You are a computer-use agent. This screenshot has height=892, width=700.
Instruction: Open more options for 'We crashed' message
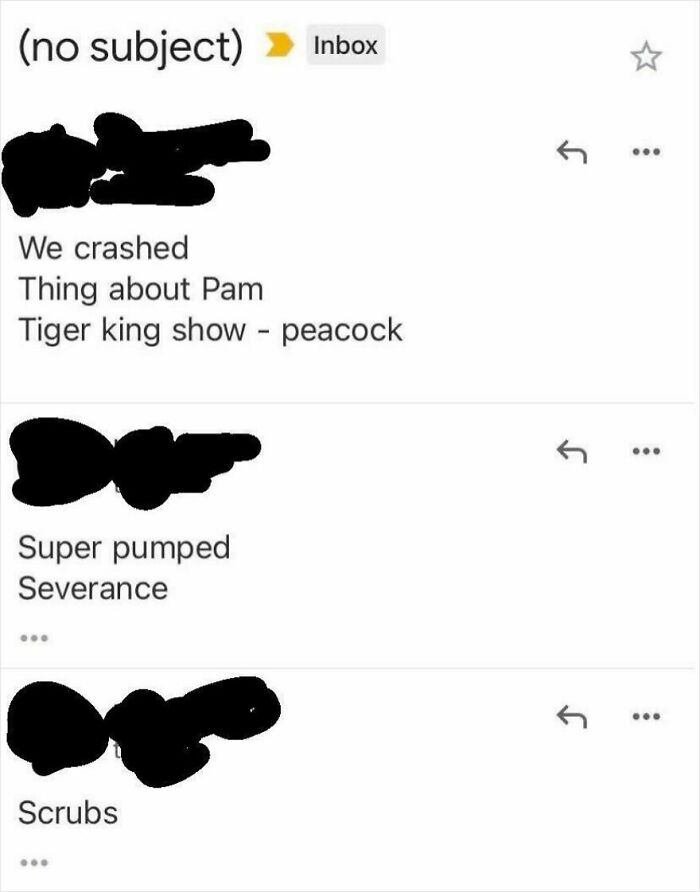coord(646,154)
